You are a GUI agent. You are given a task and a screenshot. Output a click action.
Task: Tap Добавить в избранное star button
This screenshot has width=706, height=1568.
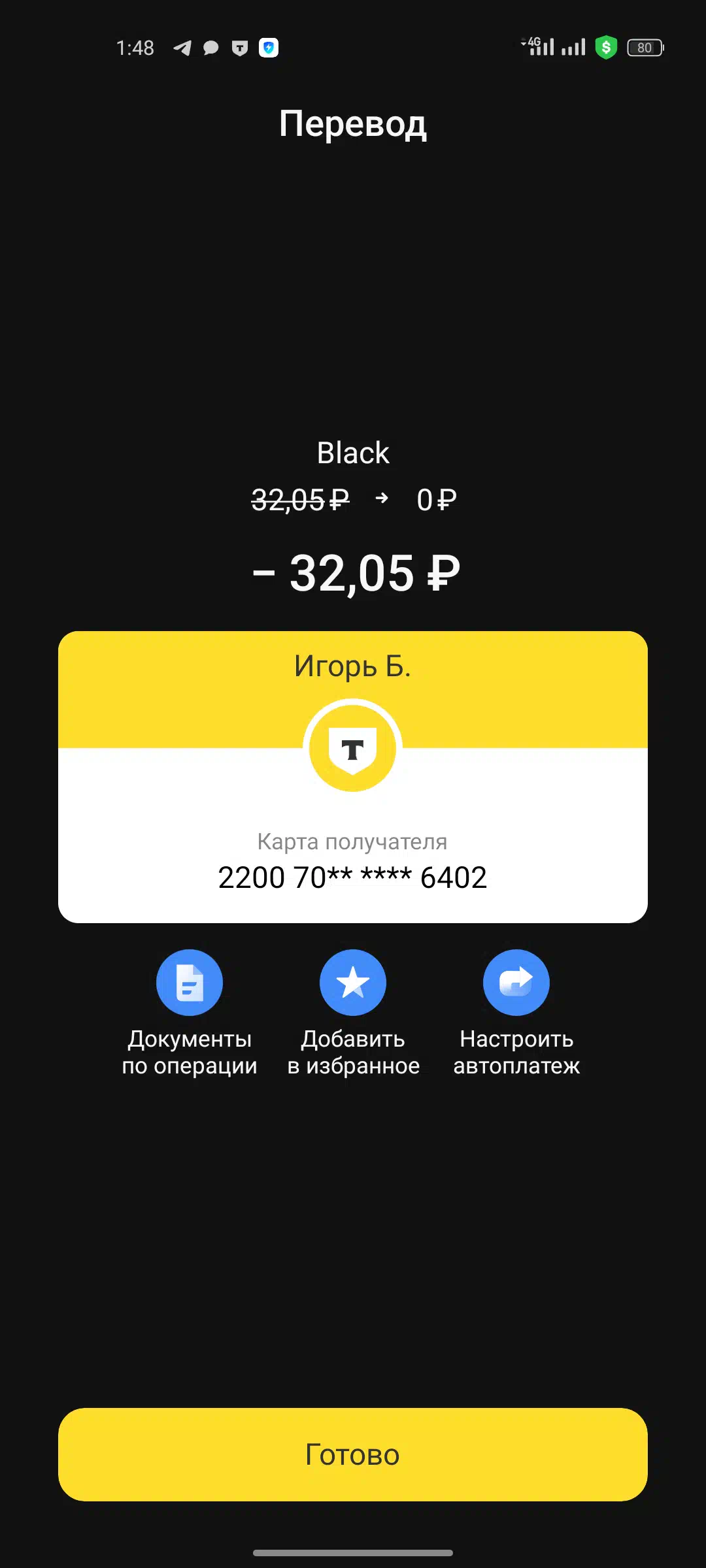coord(353,982)
